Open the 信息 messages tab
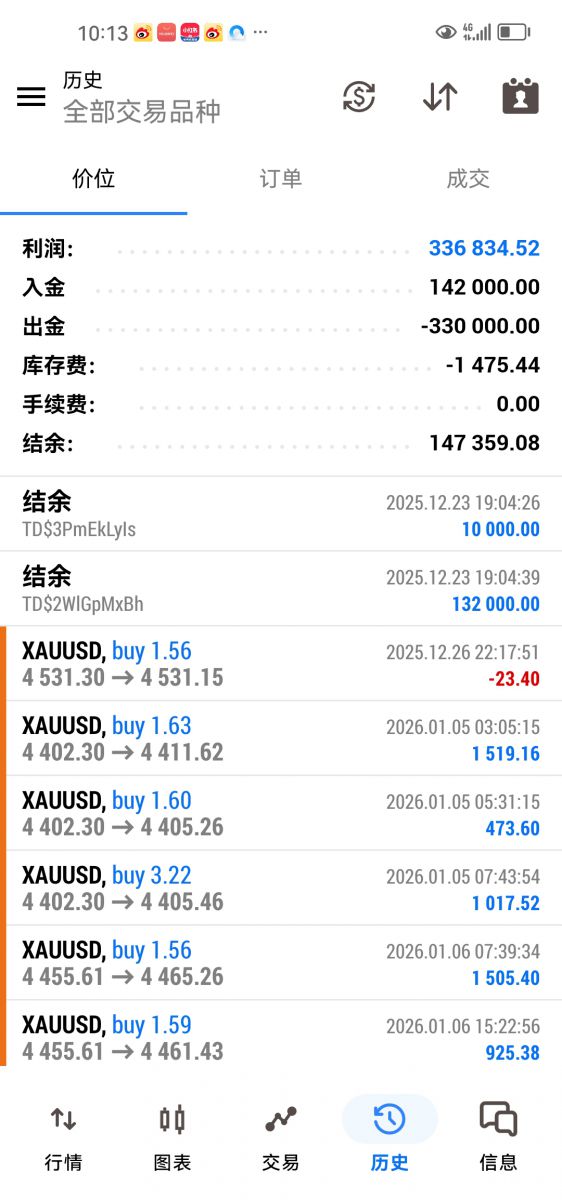This screenshot has height=1200, width=562. click(498, 1137)
